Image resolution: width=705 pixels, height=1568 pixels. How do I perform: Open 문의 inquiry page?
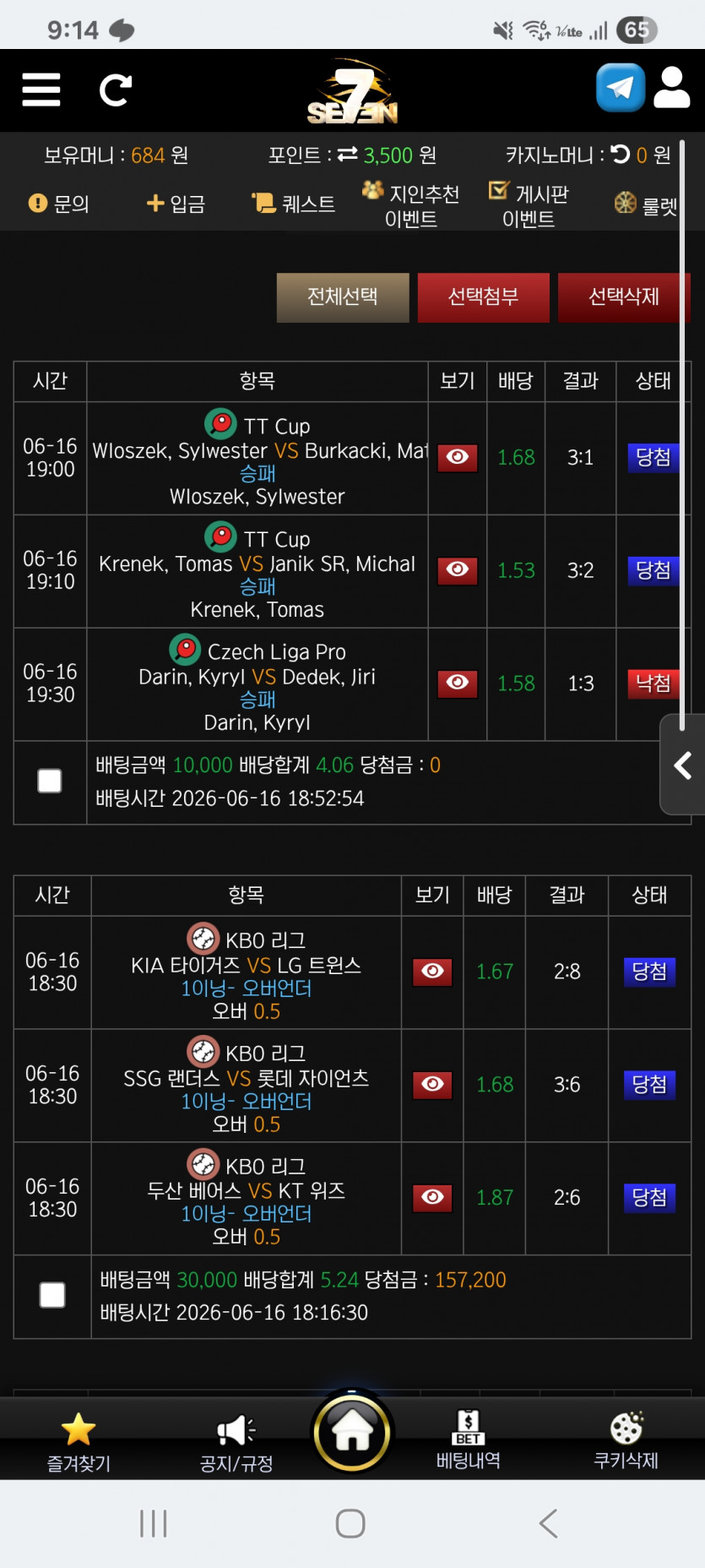pos(58,204)
